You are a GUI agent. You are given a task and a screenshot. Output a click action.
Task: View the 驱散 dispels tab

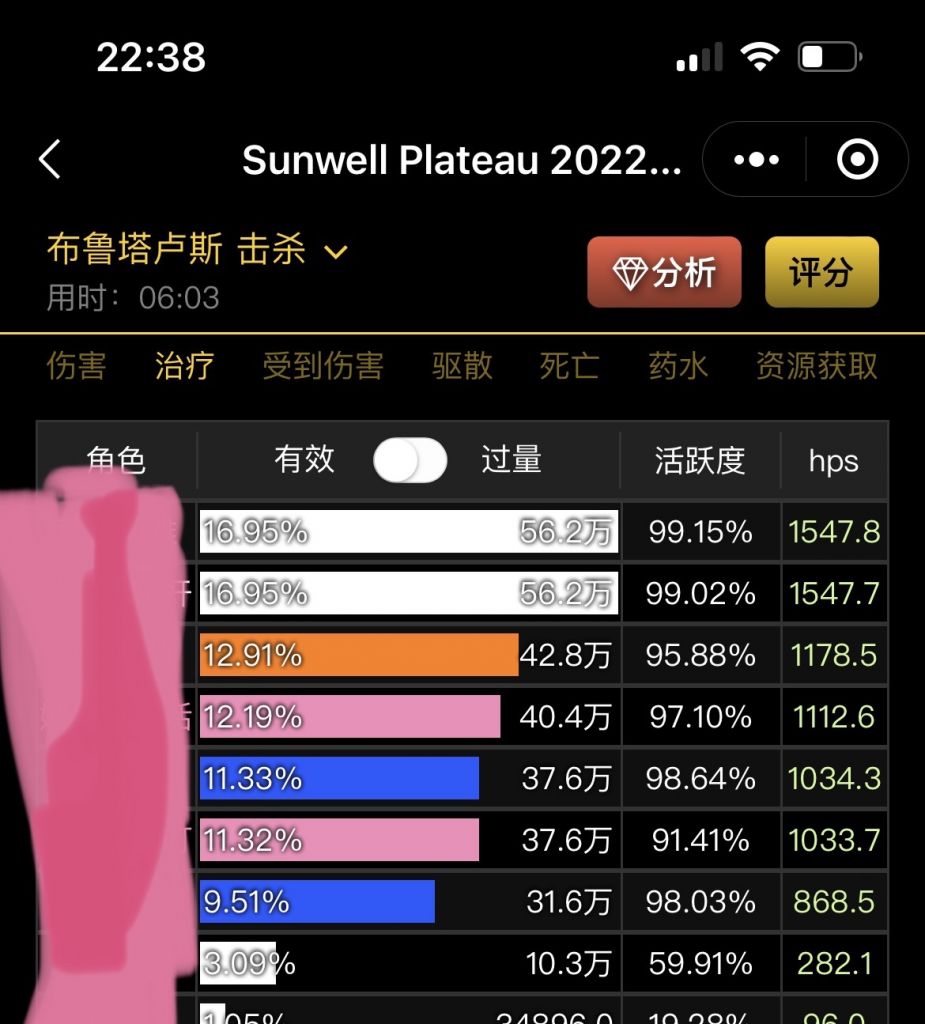pyautogui.click(x=461, y=367)
